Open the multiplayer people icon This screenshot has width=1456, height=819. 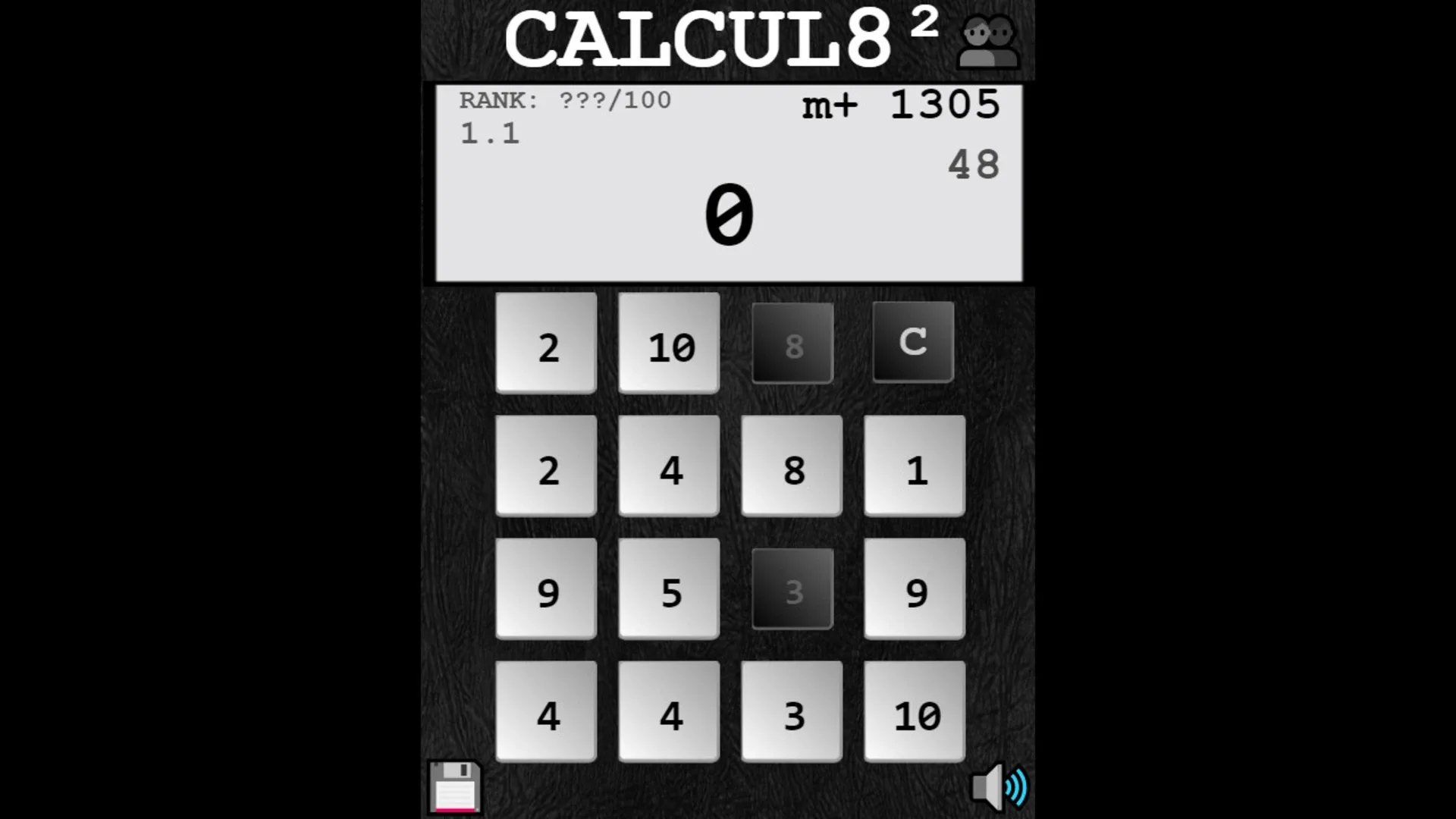pos(987,42)
